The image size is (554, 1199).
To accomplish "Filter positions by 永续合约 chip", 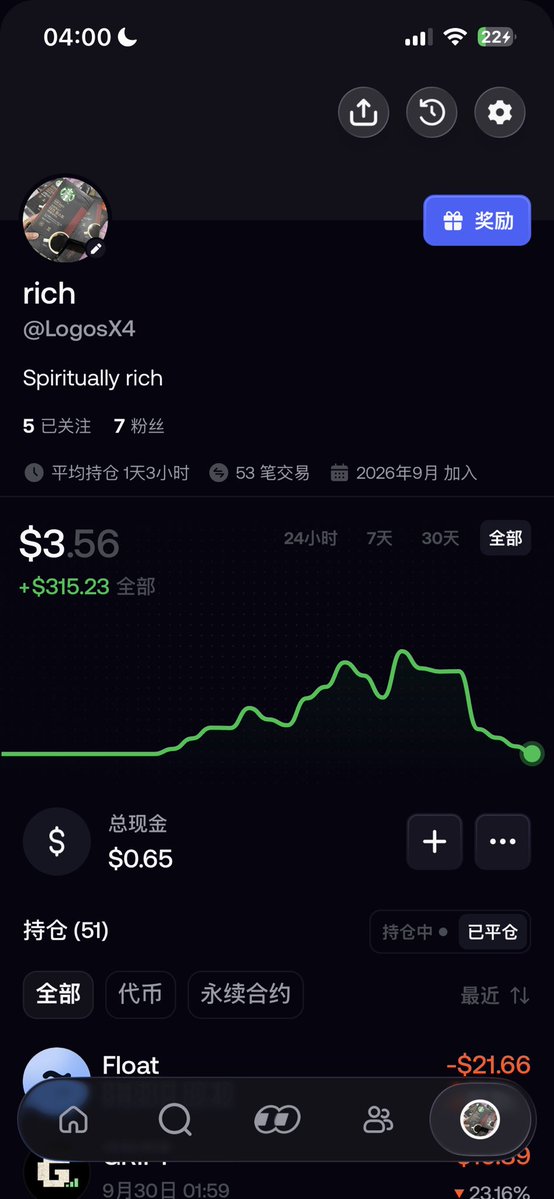I will click(x=246, y=994).
